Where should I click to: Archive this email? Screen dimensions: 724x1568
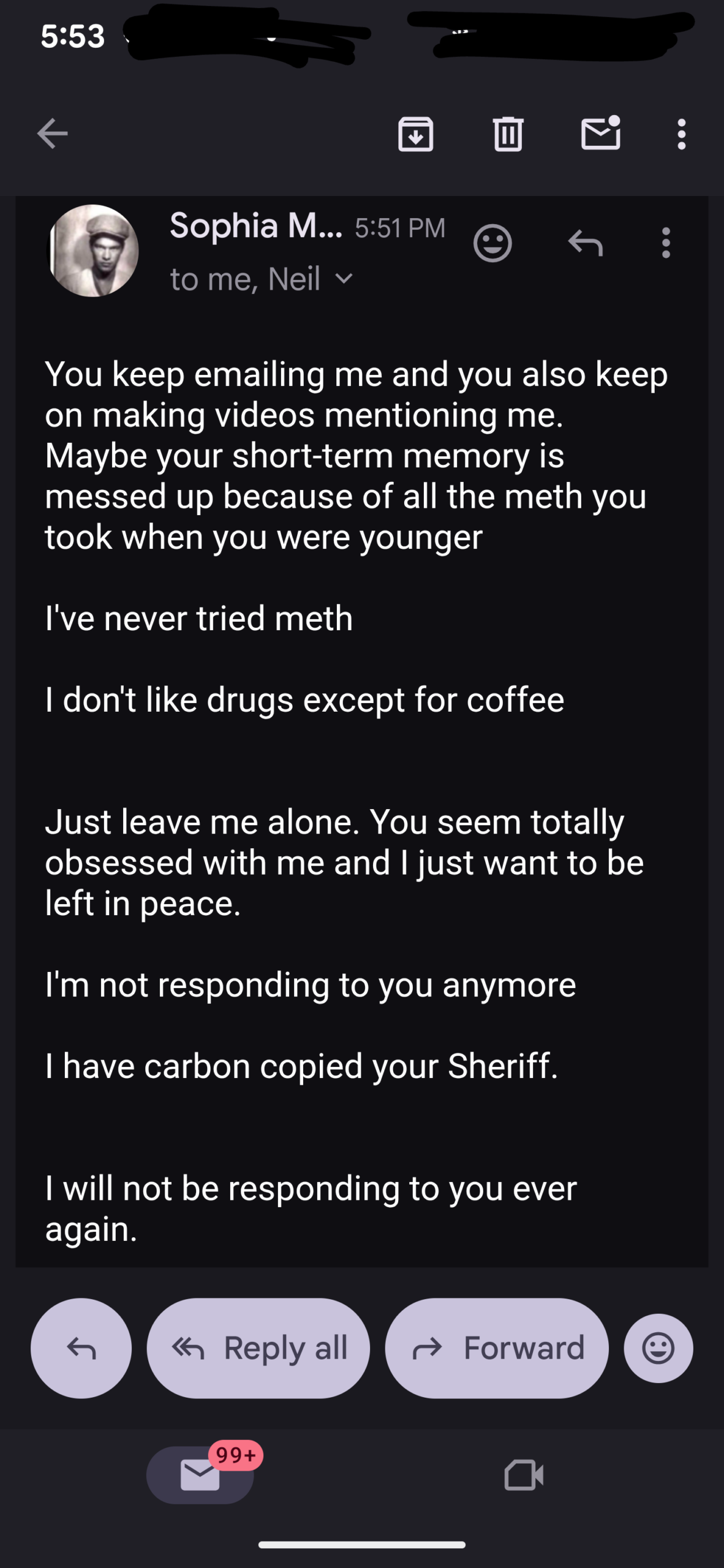(x=416, y=134)
